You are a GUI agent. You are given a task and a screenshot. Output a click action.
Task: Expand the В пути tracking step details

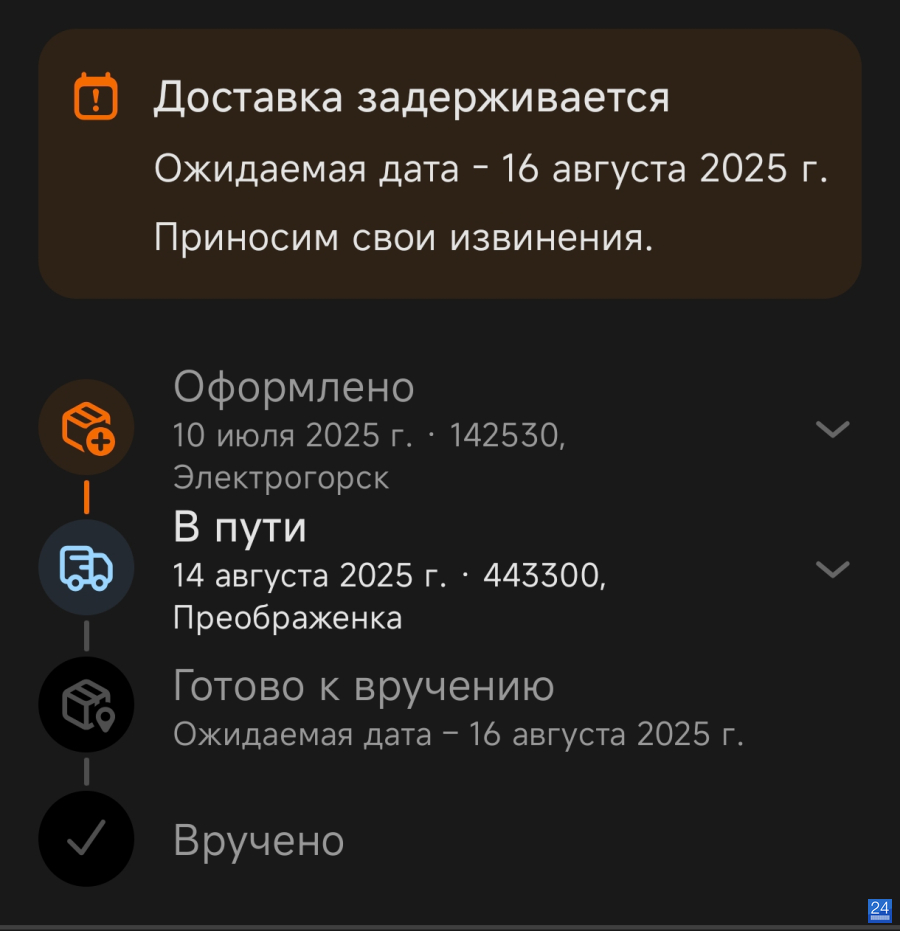click(832, 569)
